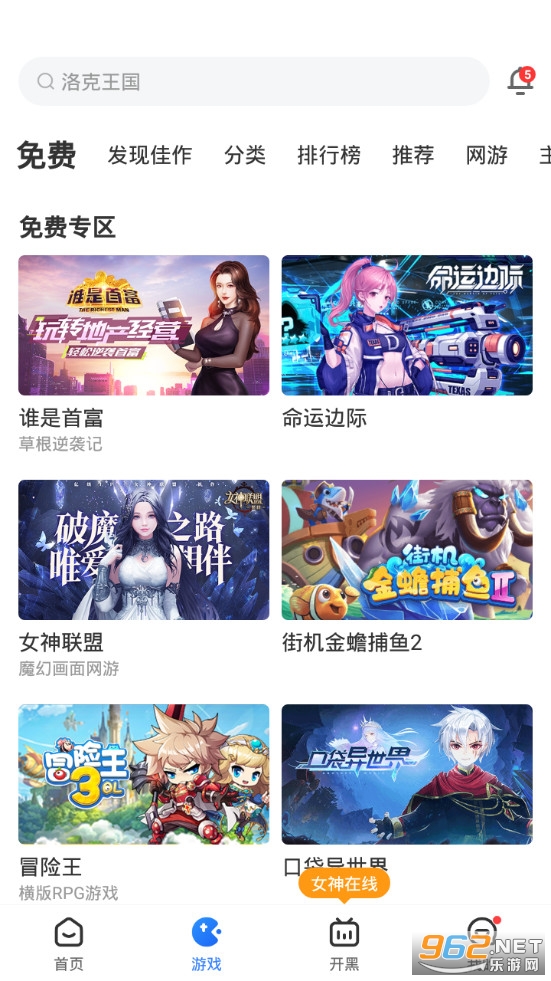Open the 开黑 bottom tab

344,944
